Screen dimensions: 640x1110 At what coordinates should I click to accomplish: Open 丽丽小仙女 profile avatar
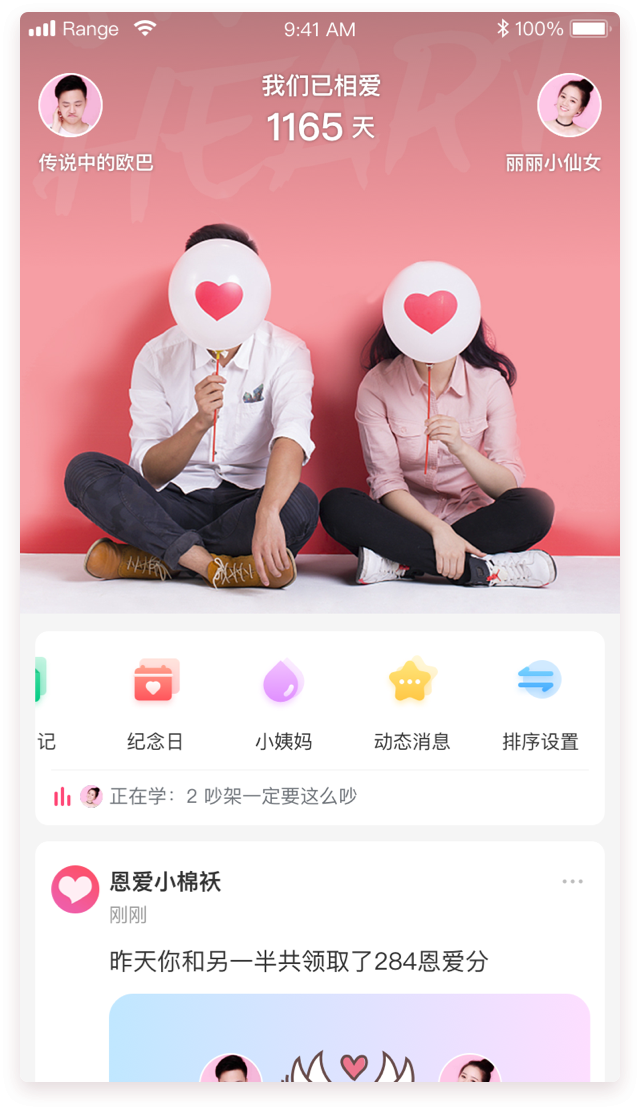[x=569, y=105]
